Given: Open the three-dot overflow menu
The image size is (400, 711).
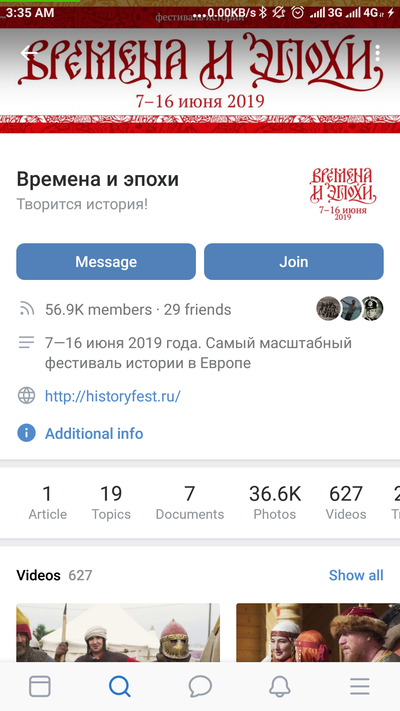Looking at the screenshot, I should pos(377,53).
